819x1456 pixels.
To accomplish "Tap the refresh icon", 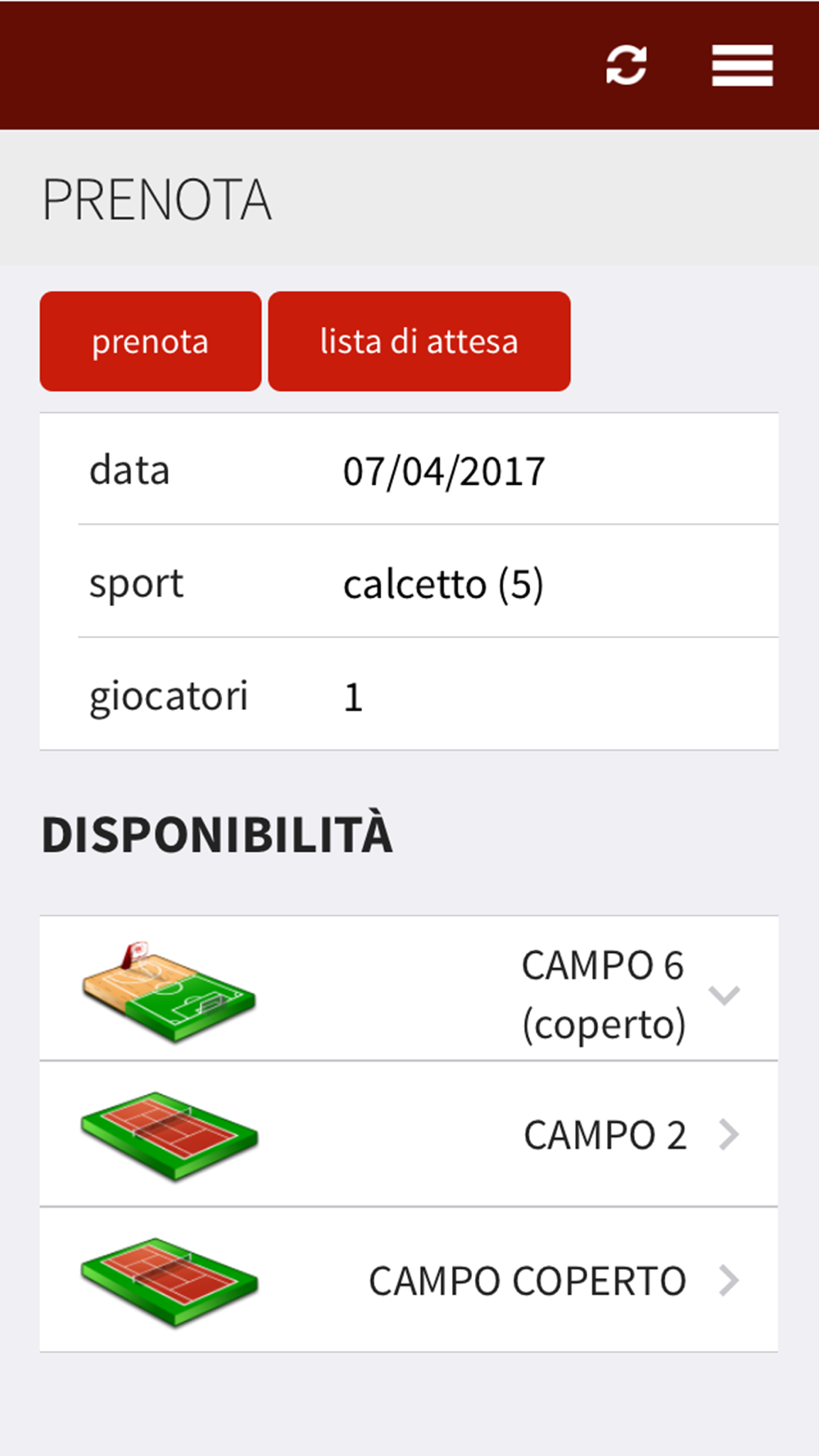I will [x=627, y=66].
